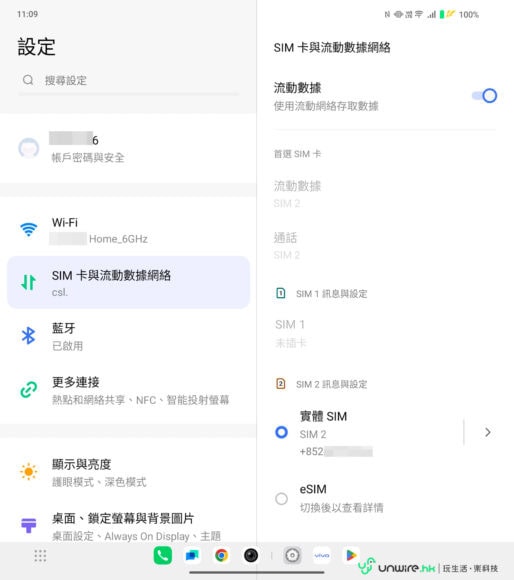Open 實體 SIM details chevron
This screenshot has height=580, width=514.
tap(488, 432)
